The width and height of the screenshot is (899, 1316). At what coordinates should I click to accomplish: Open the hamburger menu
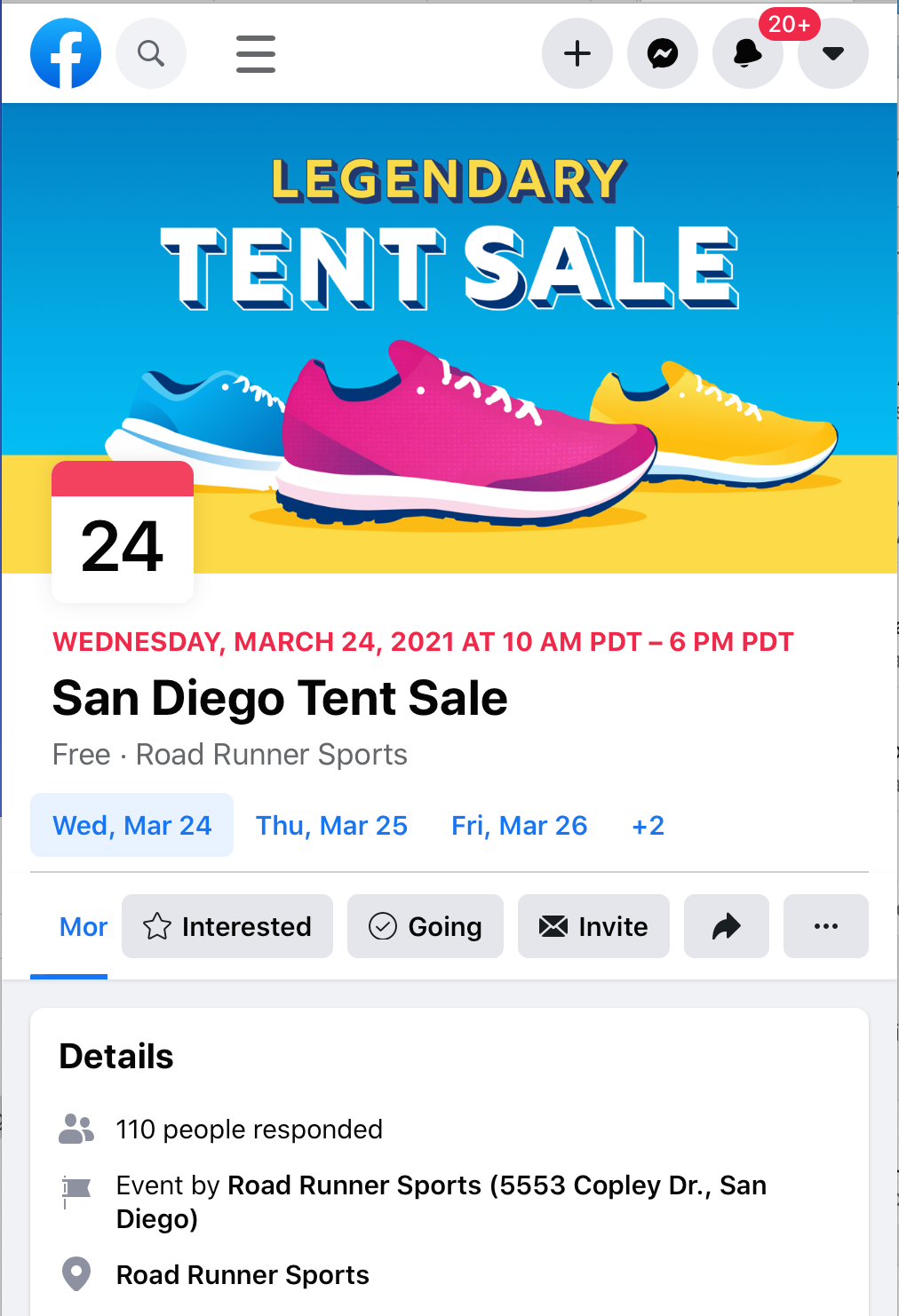256,53
